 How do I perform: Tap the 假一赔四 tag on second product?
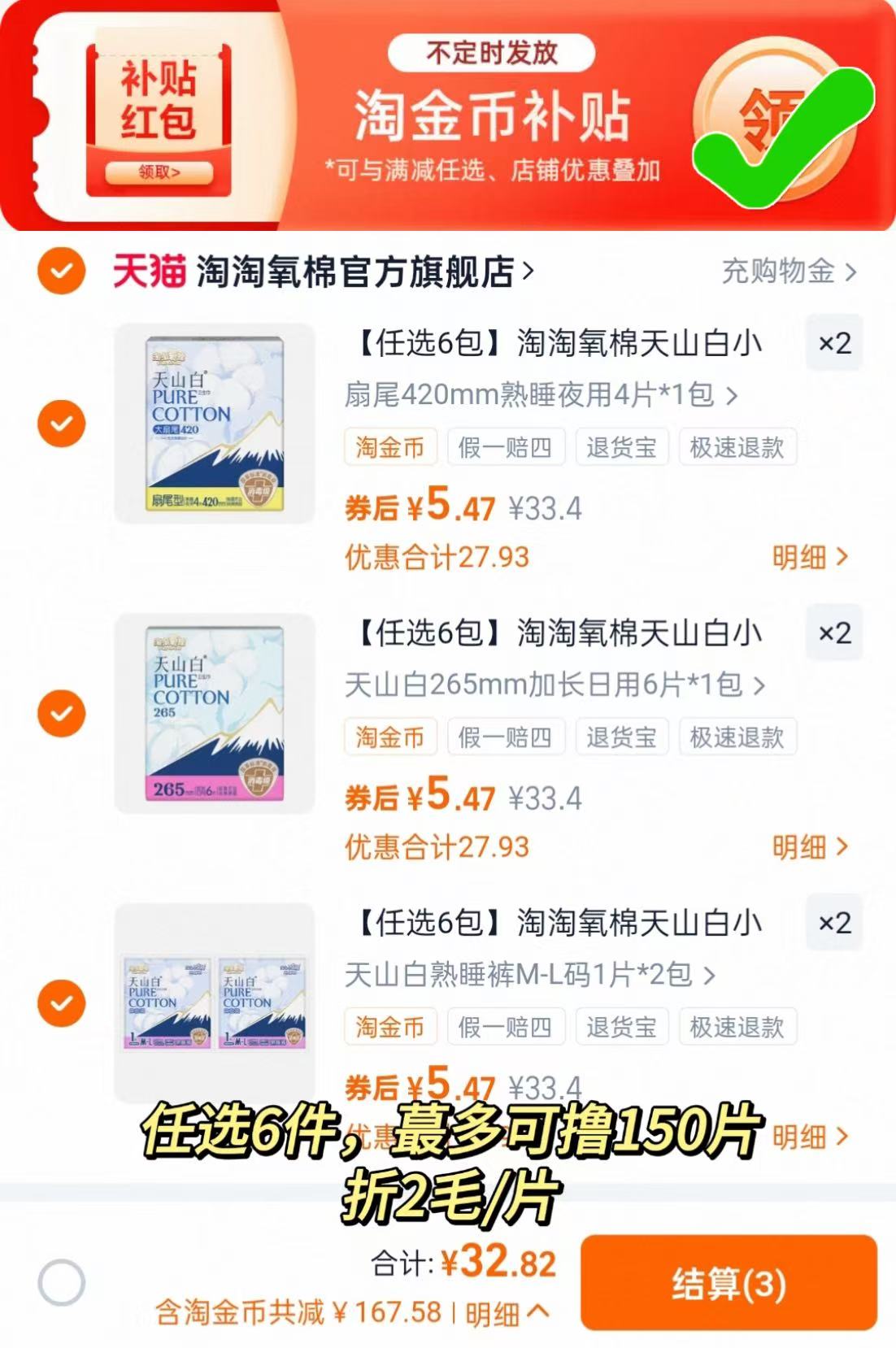click(x=506, y=736)
